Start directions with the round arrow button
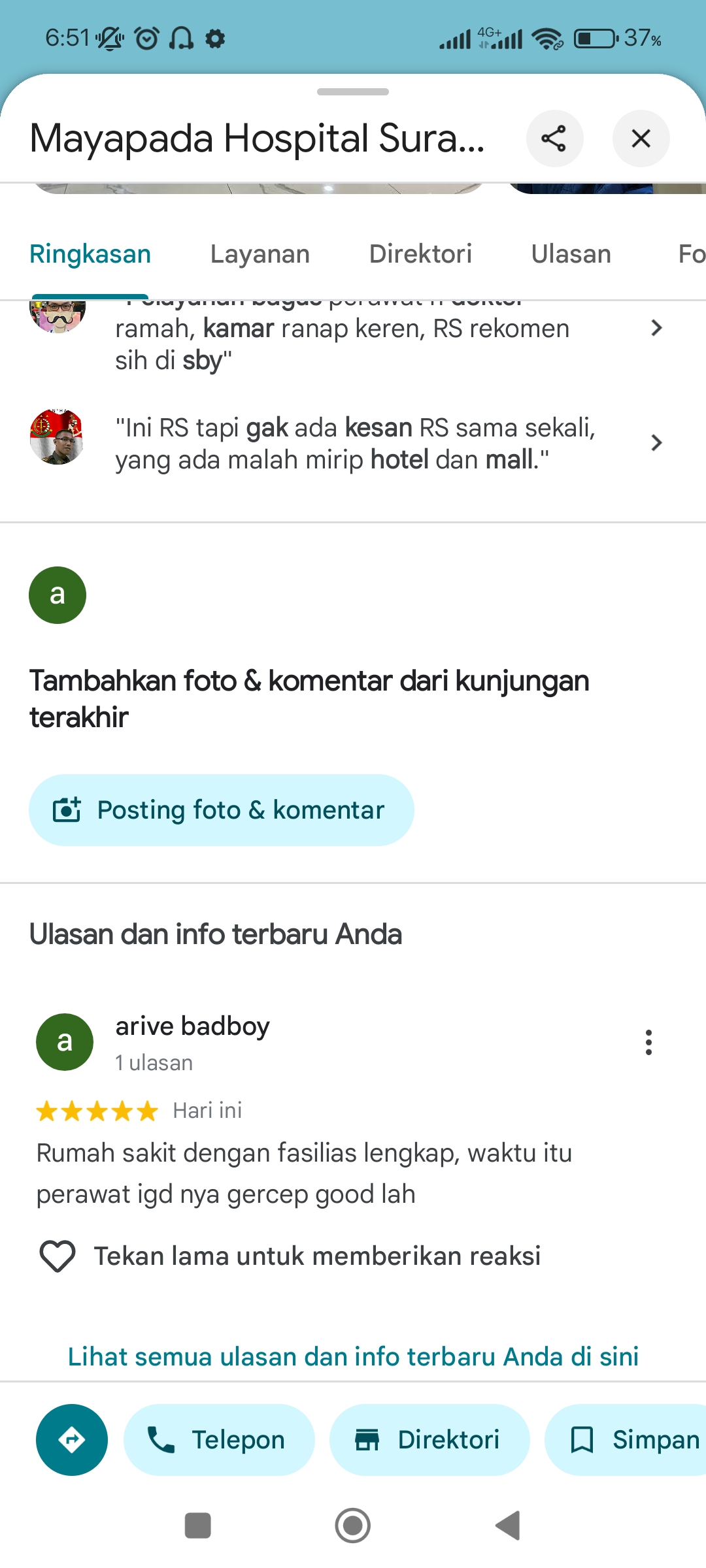The image size is (706, 1568). 72,1440
